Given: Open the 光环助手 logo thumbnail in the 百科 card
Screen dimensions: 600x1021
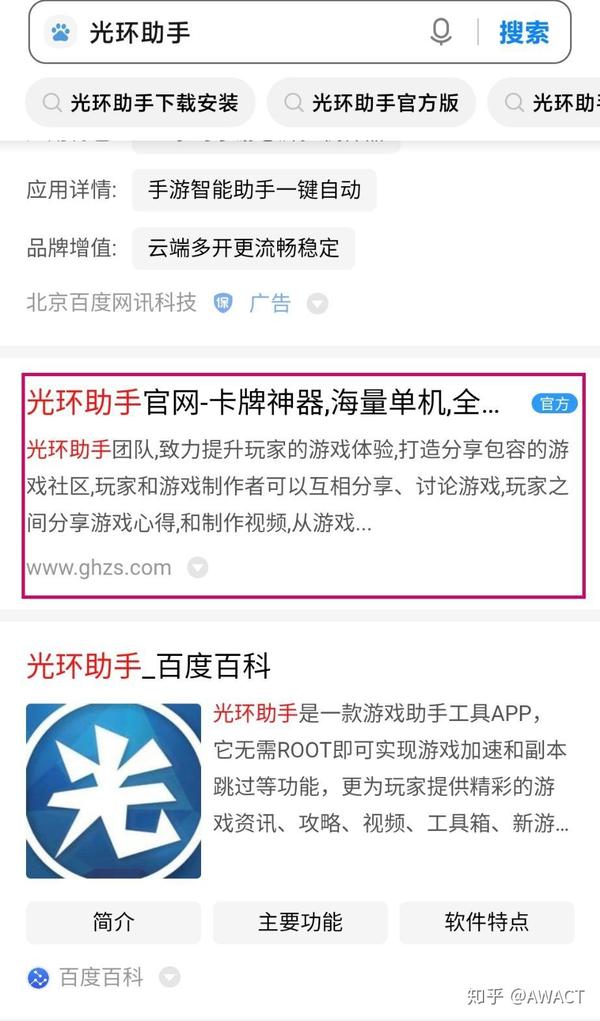Looking at the screenshot, I should pos(113,791).
